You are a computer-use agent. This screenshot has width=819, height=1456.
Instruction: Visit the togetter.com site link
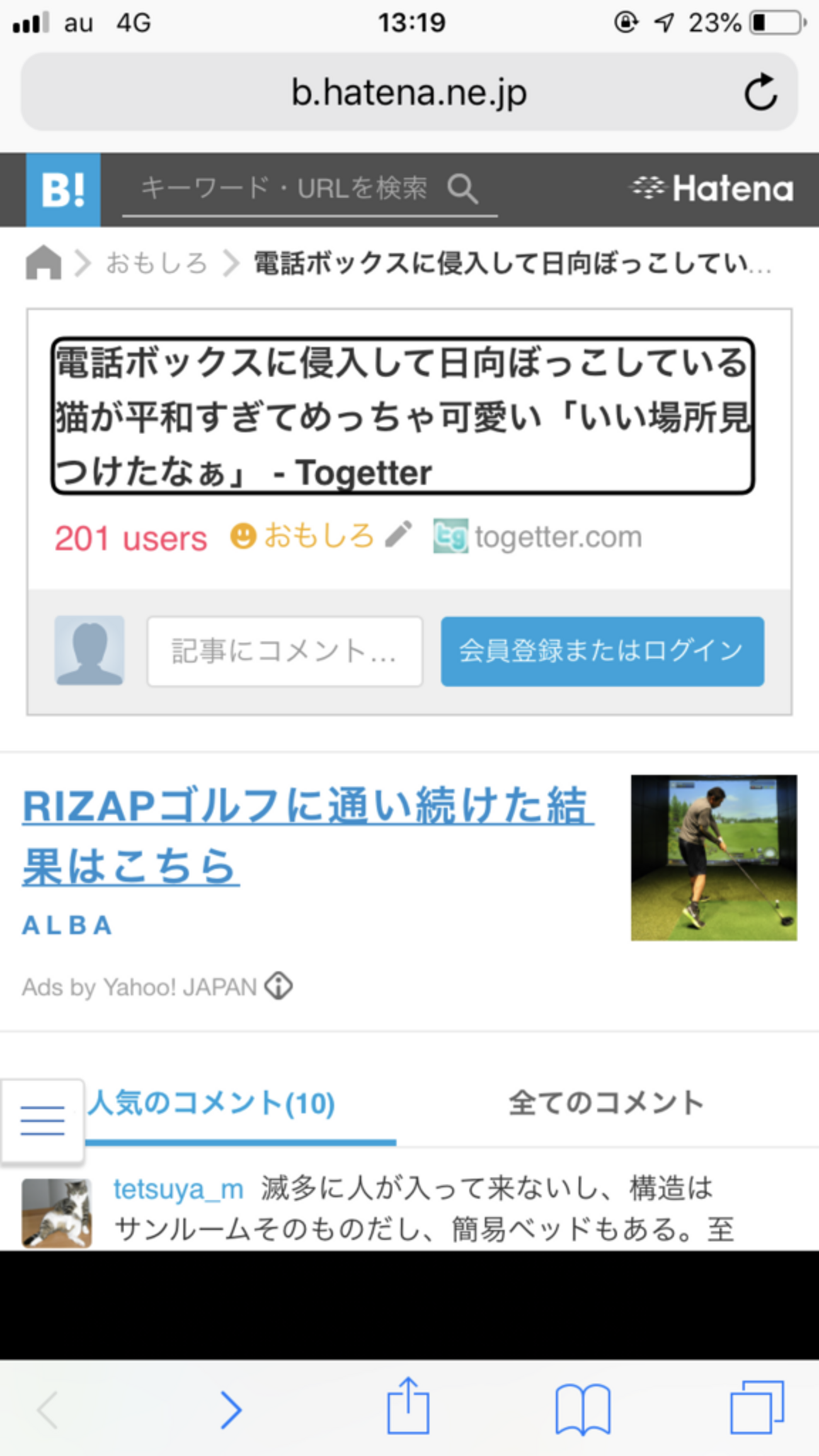(558, 537)
